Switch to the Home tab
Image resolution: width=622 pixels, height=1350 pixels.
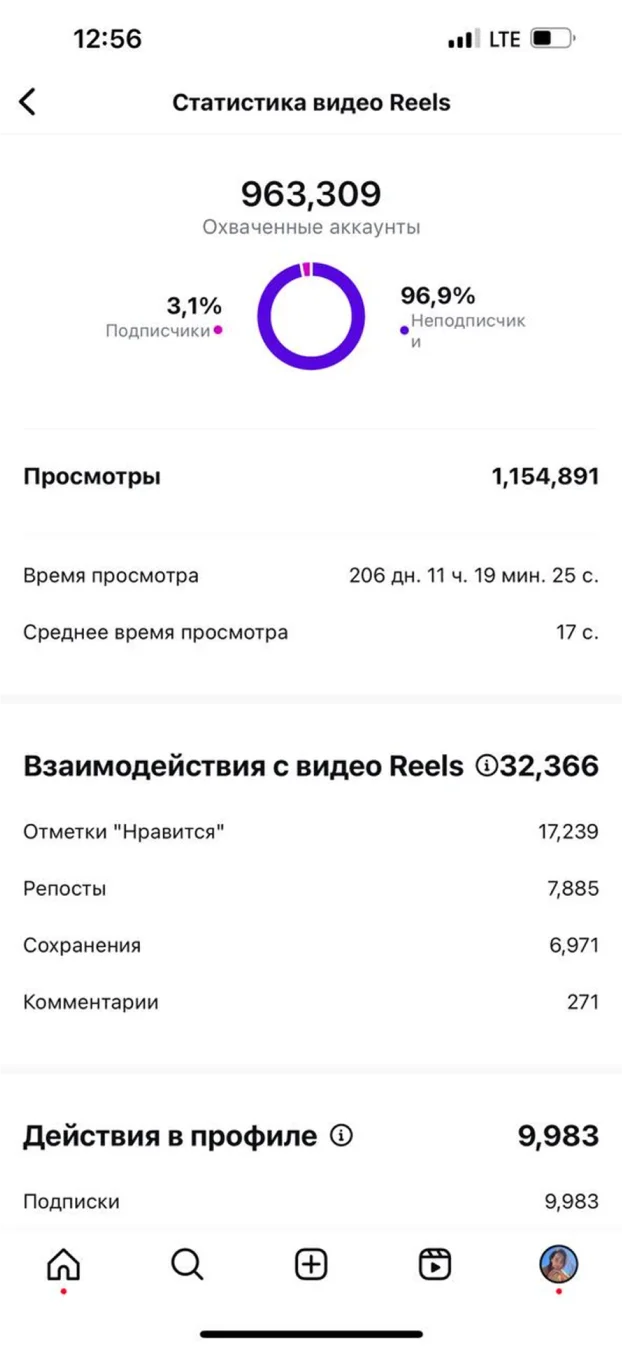(x=63, y=1265)
